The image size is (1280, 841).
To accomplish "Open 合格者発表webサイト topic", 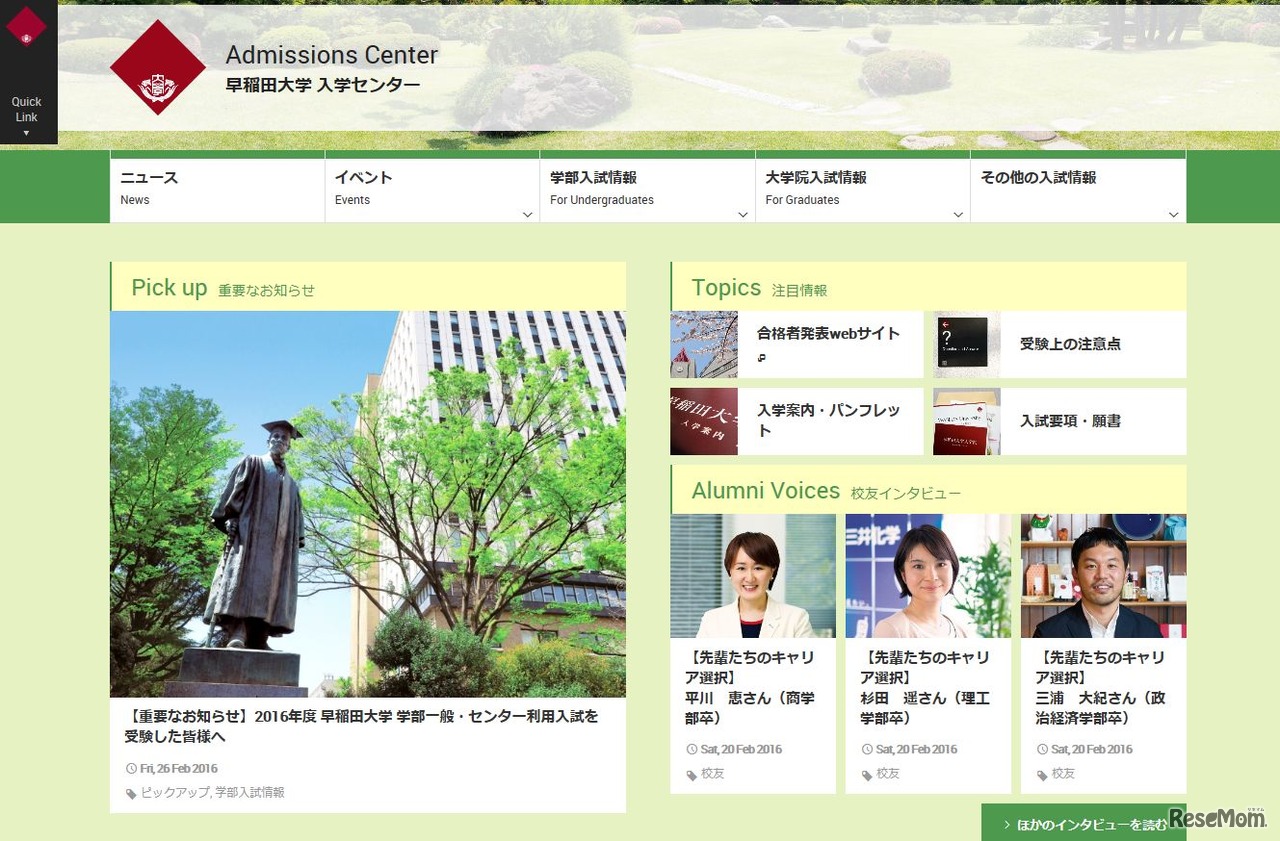I will [828, 334].
